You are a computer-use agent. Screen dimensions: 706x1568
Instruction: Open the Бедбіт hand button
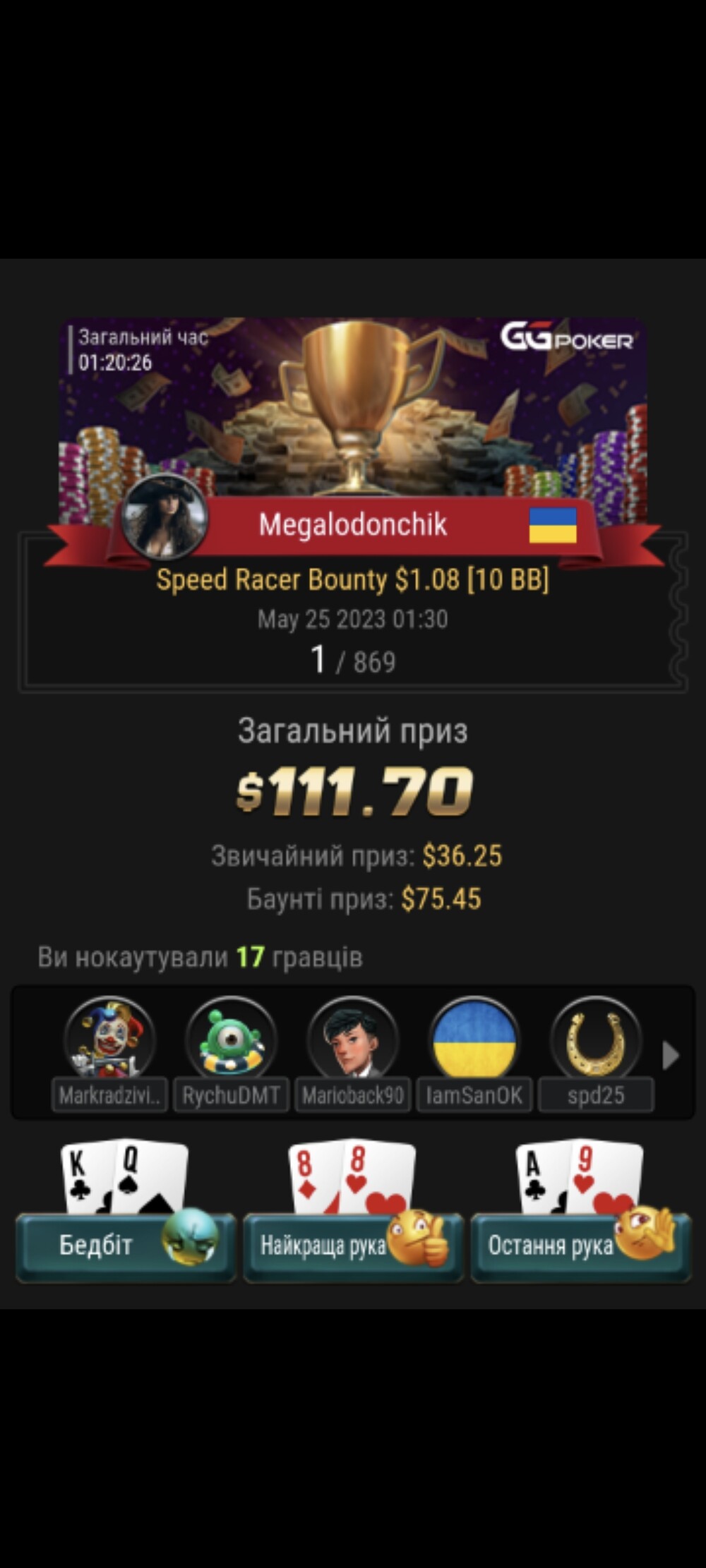pos(126,1246)
